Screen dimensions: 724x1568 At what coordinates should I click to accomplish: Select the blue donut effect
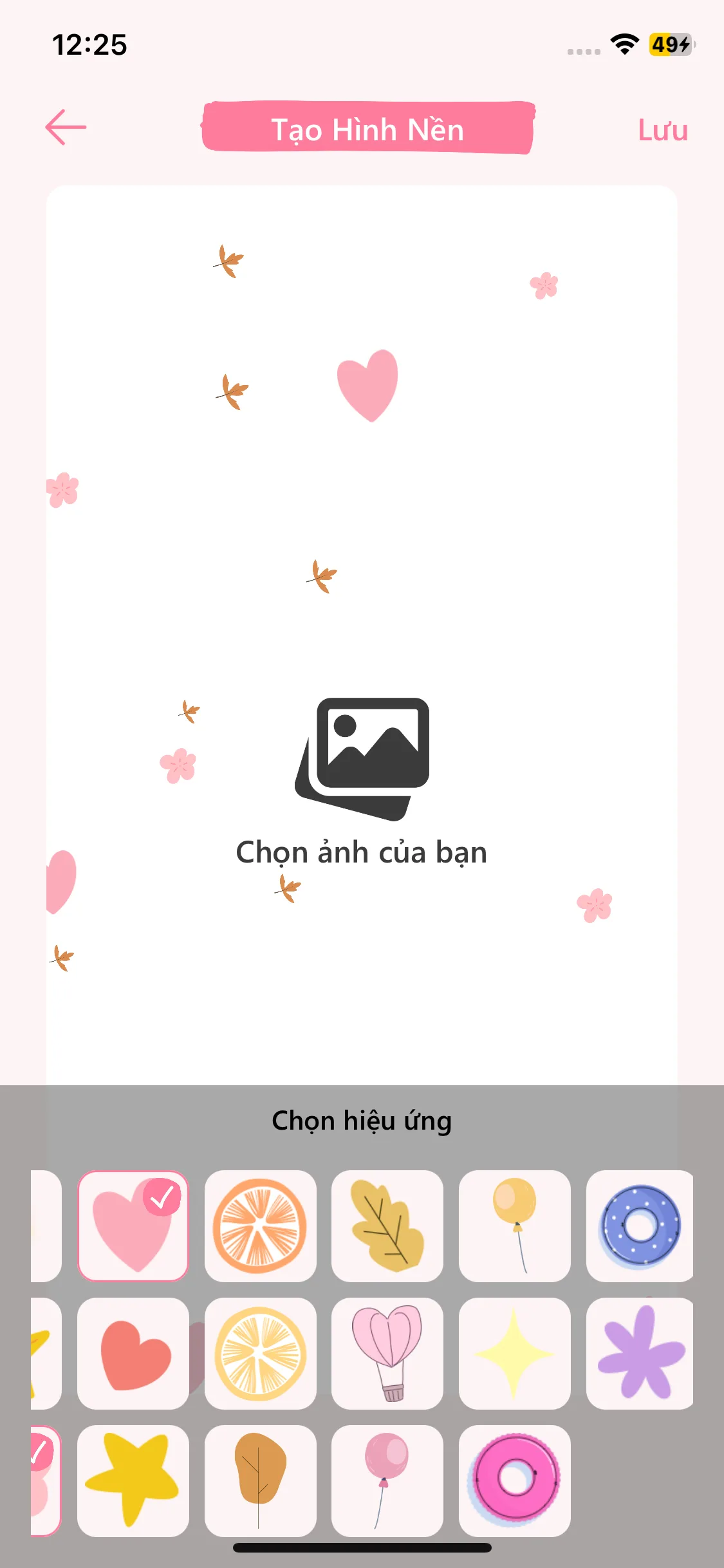click(x=640, y=1226)
